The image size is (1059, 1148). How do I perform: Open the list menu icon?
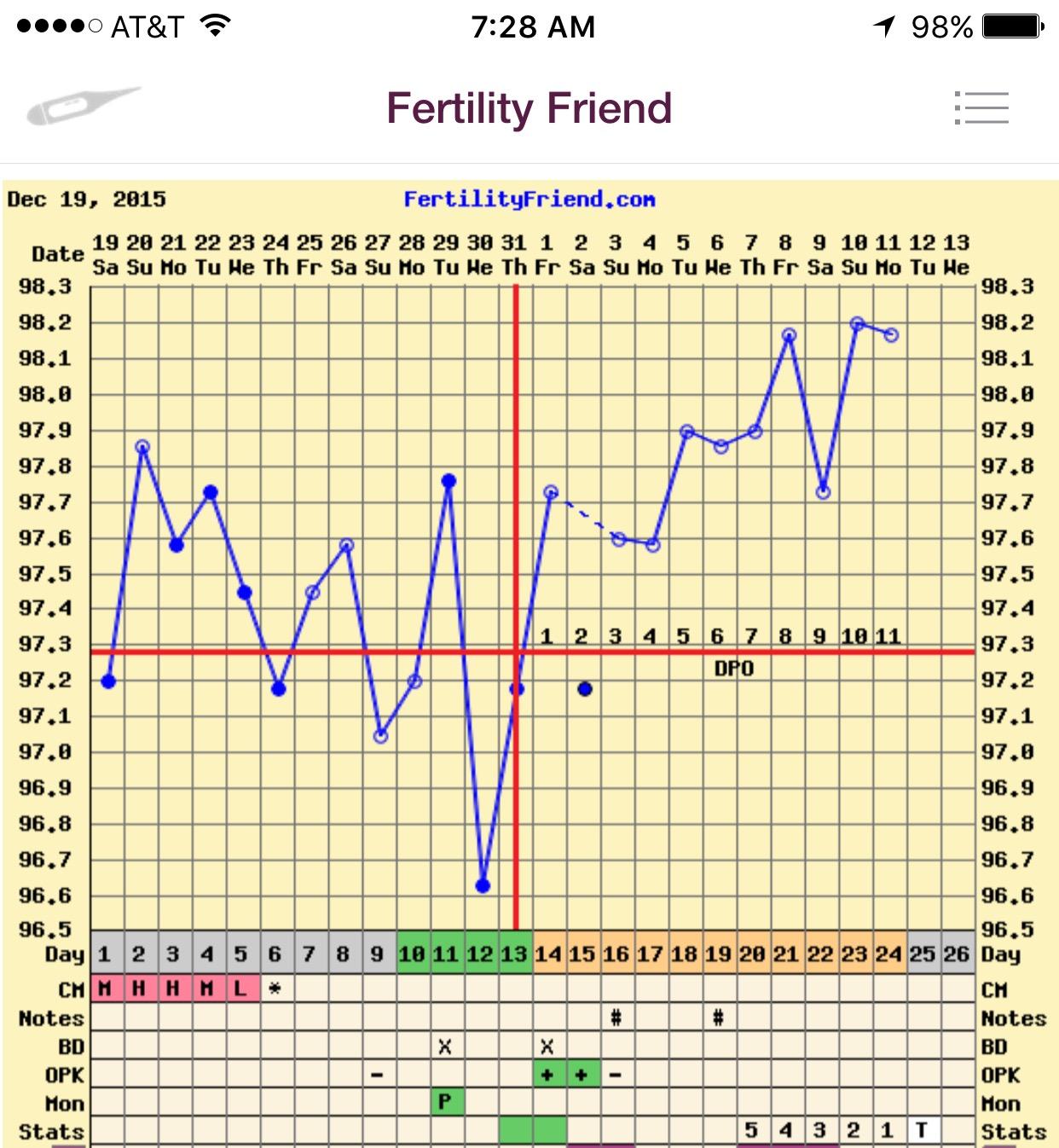point(981,108)
